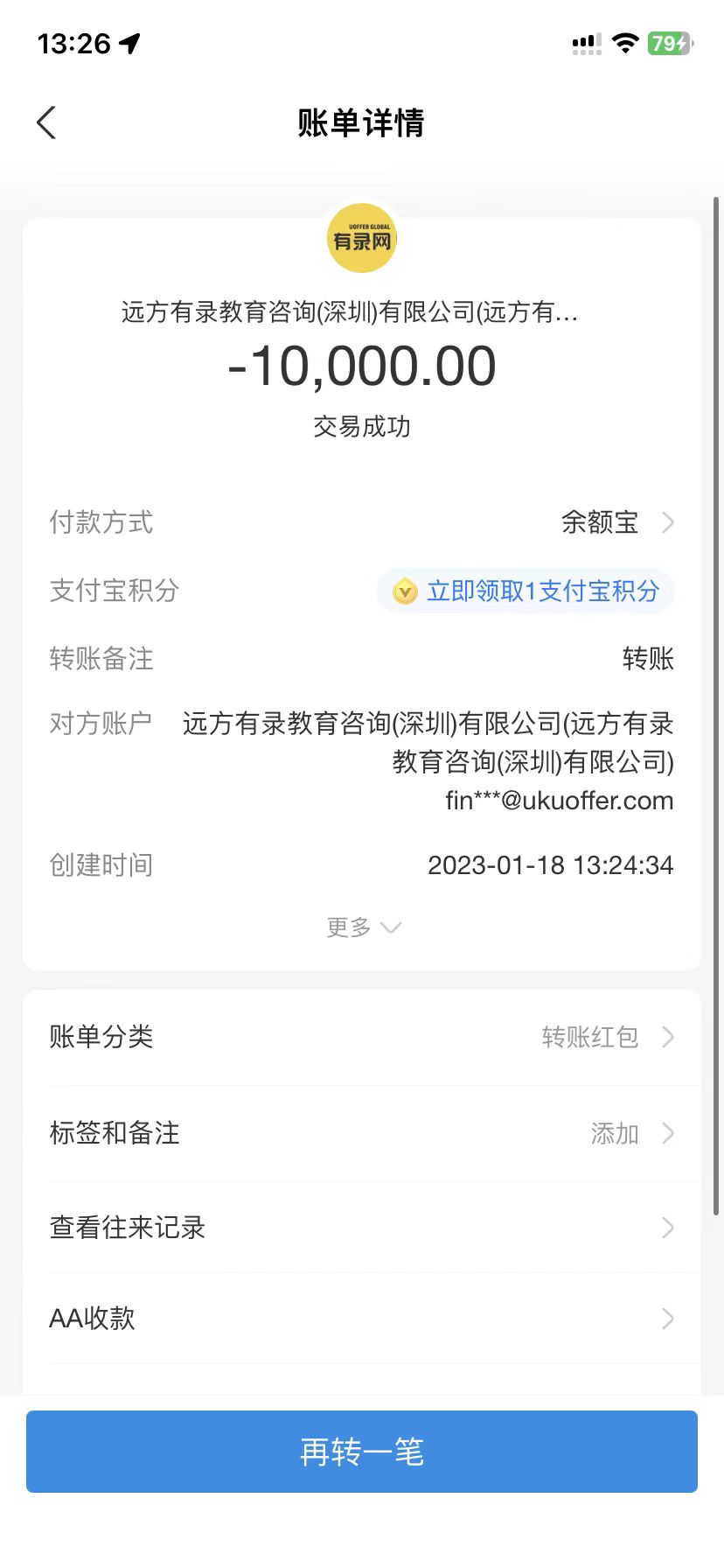This screenshot has height=1568, width=724.
Task: Expand 更多 to show more details
Action: pos(362,927)
